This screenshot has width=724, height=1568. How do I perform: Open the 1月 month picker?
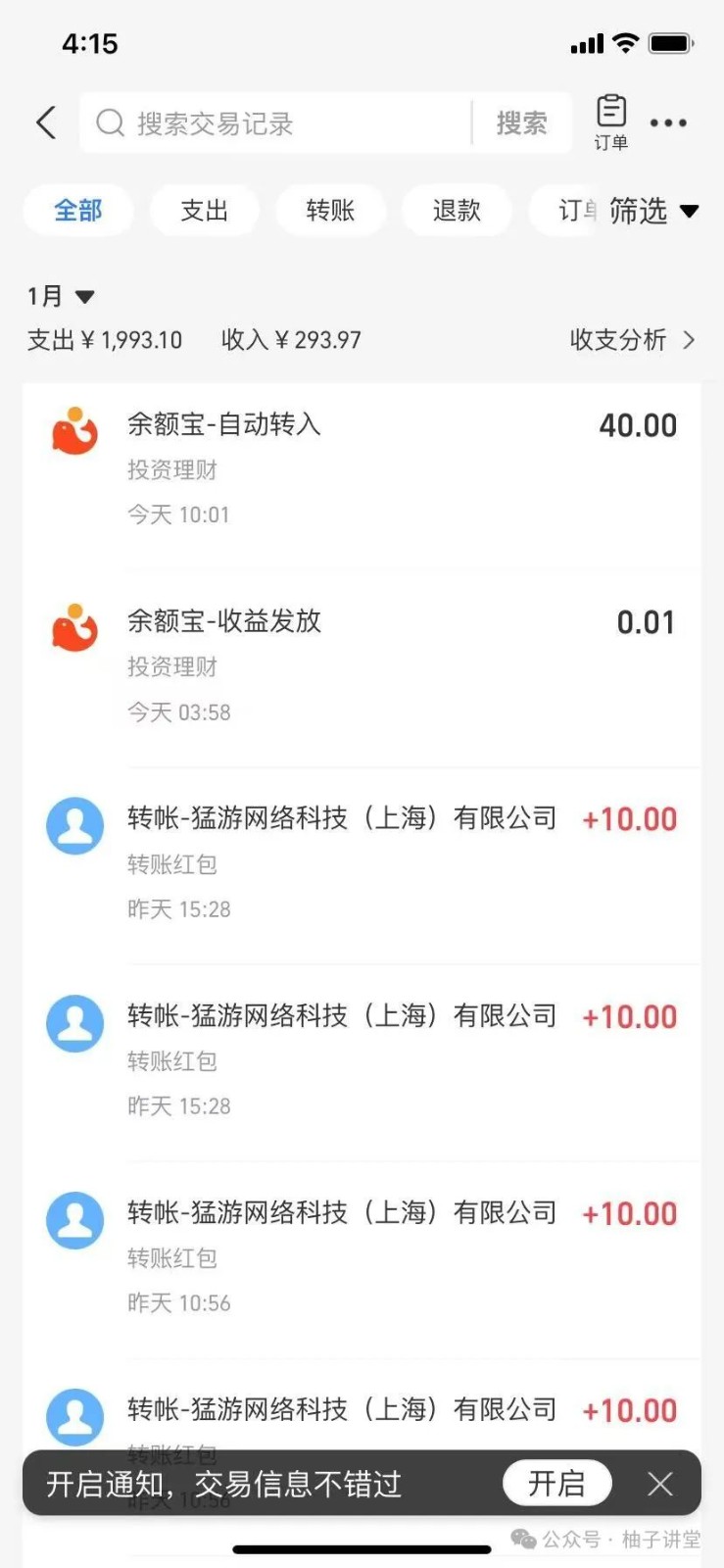point(60,296)
